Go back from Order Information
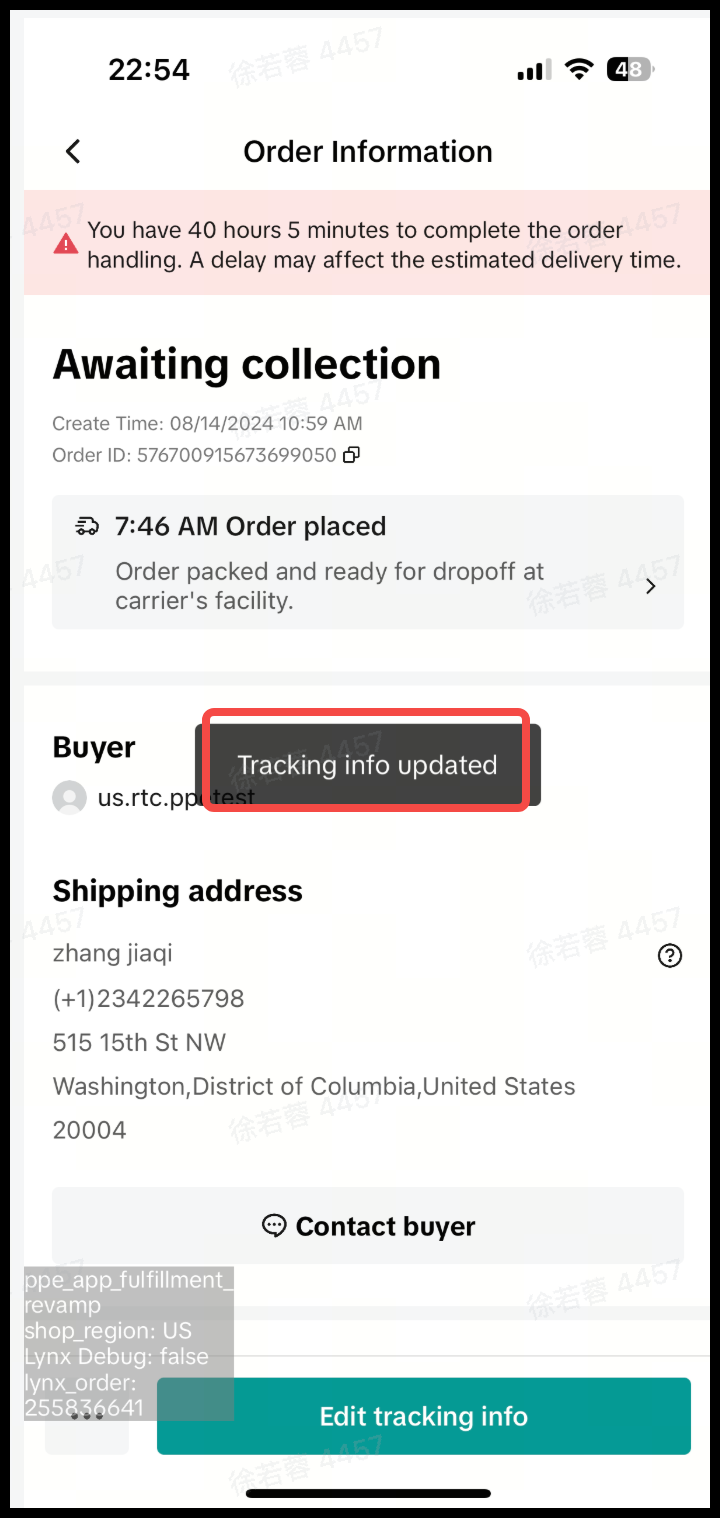This screenshot has height=1518, width=720. (x=72, y=152)
